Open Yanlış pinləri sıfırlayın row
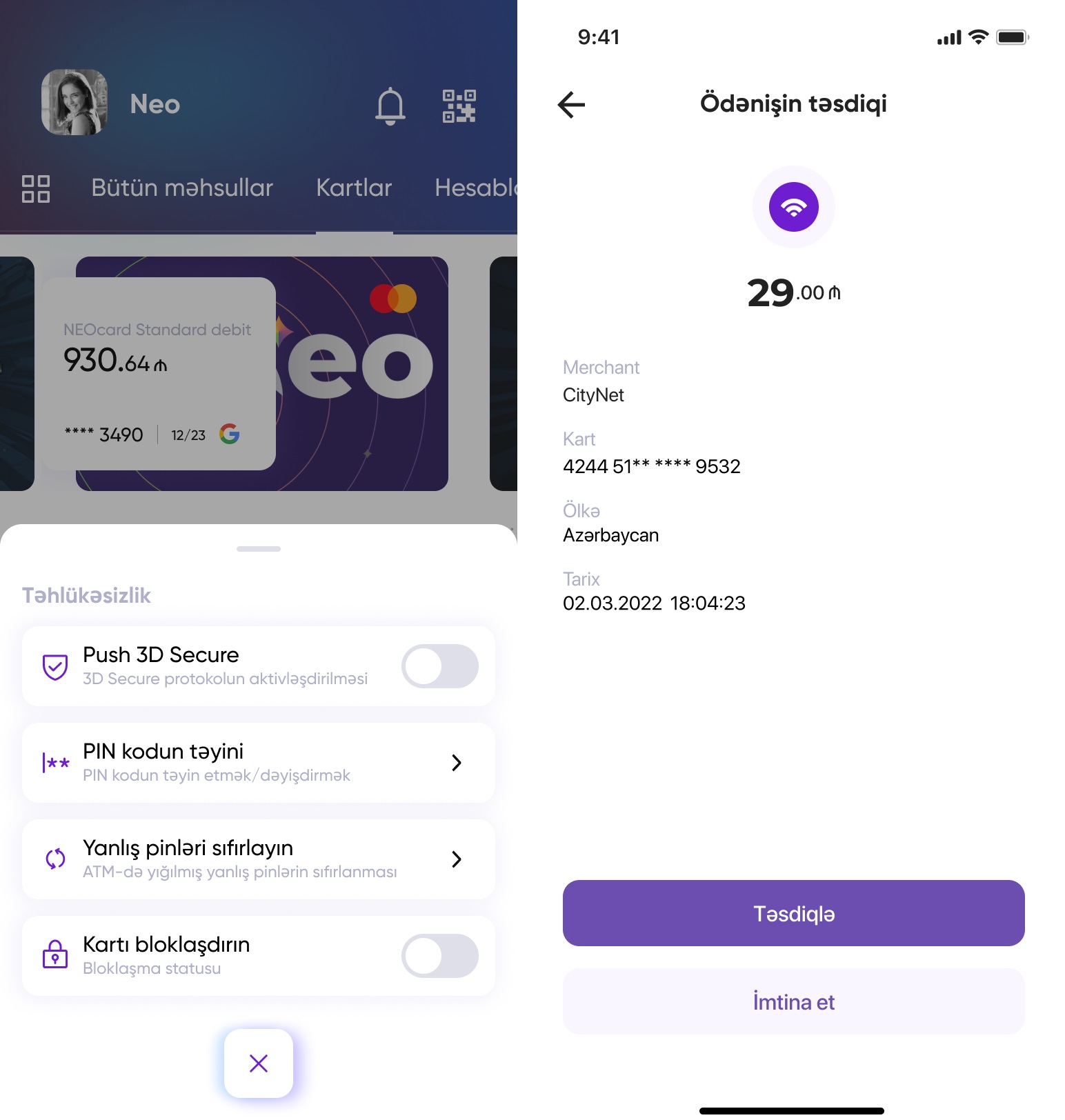This screenshot has height=1120, width=1065. tap(259, 859)
